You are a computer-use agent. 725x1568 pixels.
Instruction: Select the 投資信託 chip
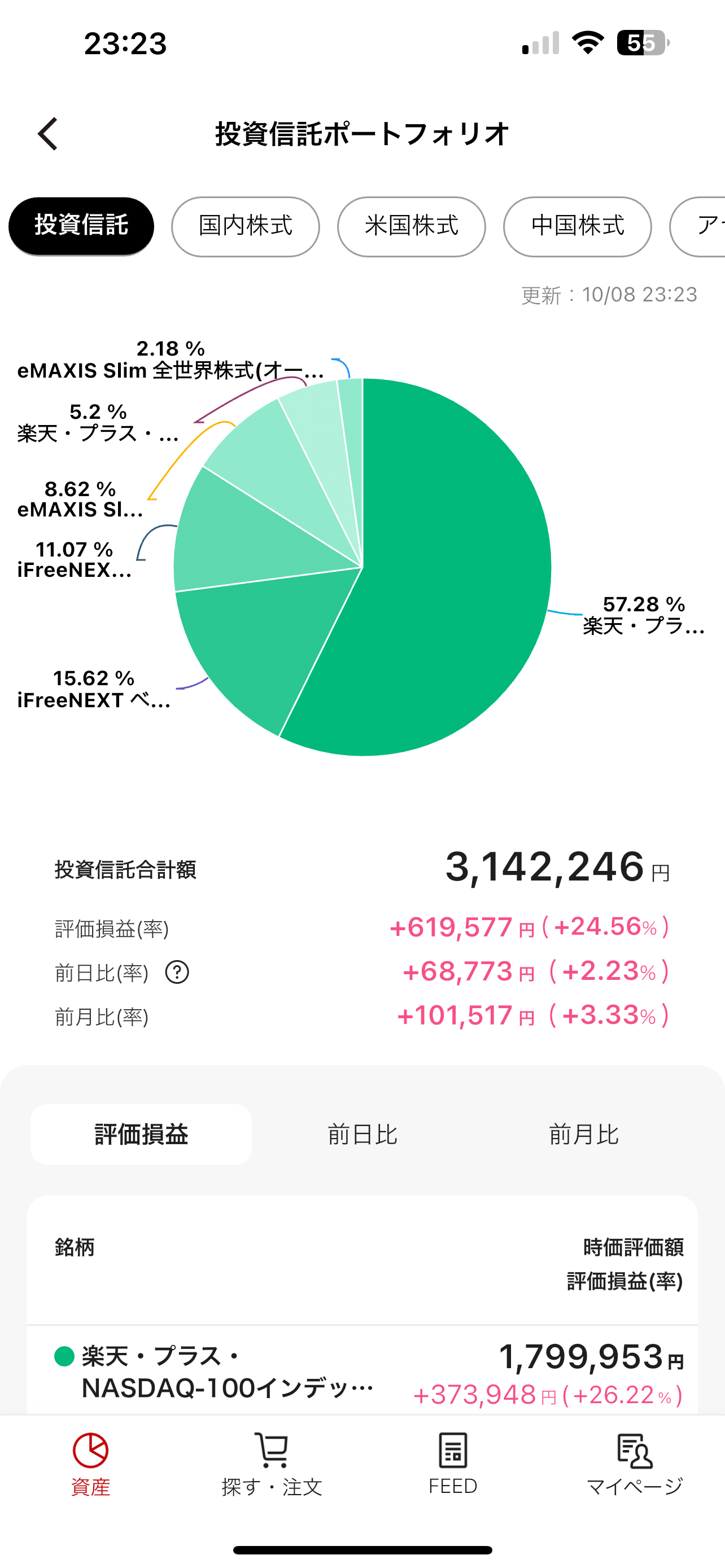81,226
